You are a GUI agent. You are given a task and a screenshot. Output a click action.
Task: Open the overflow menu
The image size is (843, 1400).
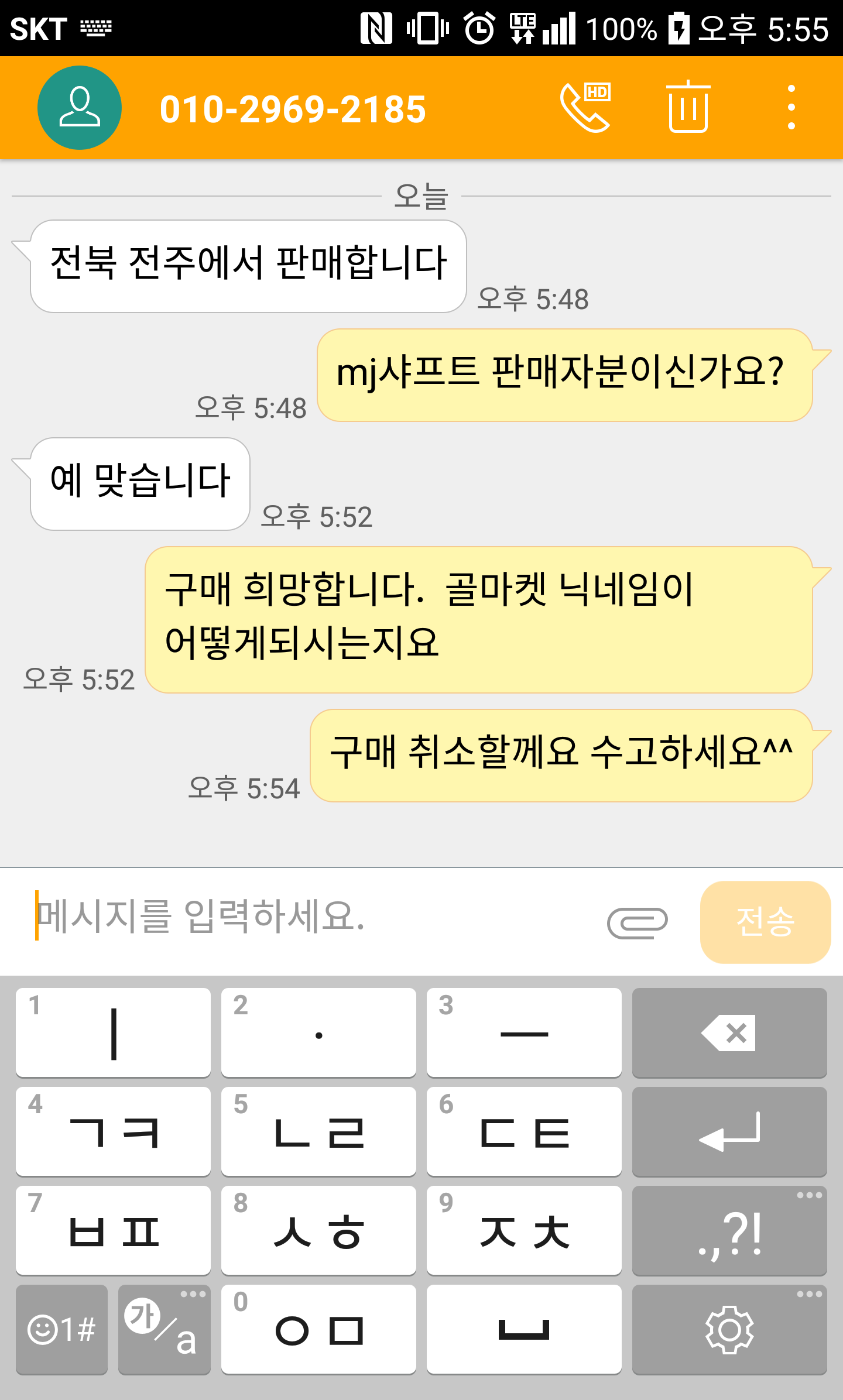point(791,108)
